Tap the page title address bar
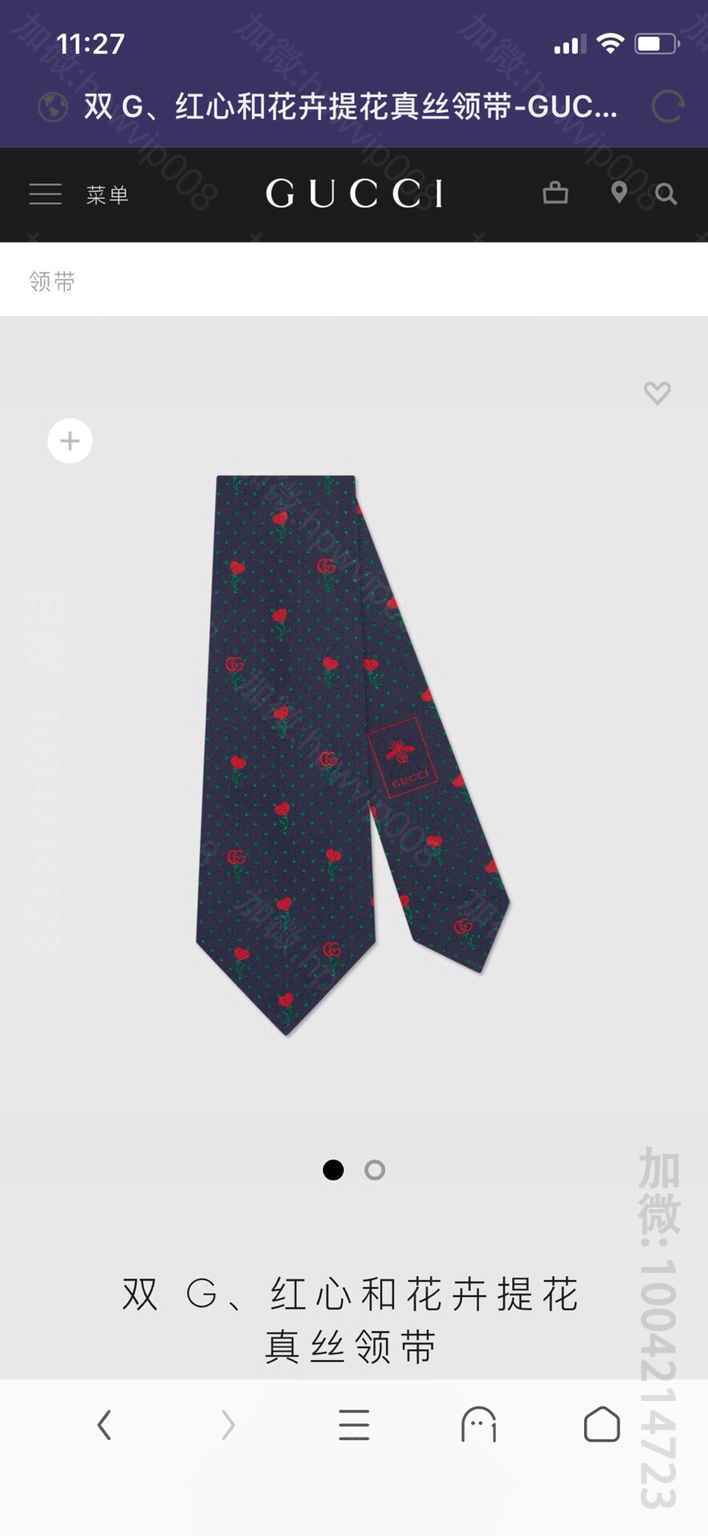Image resolution: width=708 pixels, height=1536 pixels. pyautogui.click(x=350, y=106)
